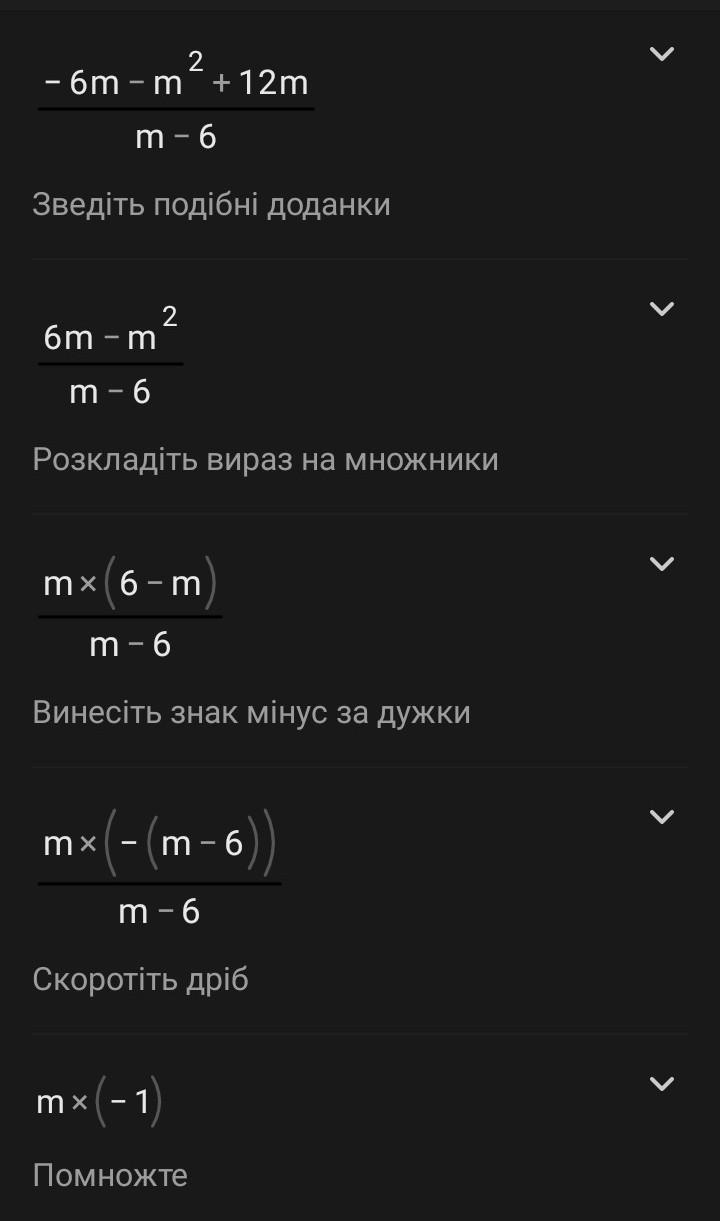Expand the 'Помножте' step
This screenshot has width=720, height=1221.
tap(661, 1084)
